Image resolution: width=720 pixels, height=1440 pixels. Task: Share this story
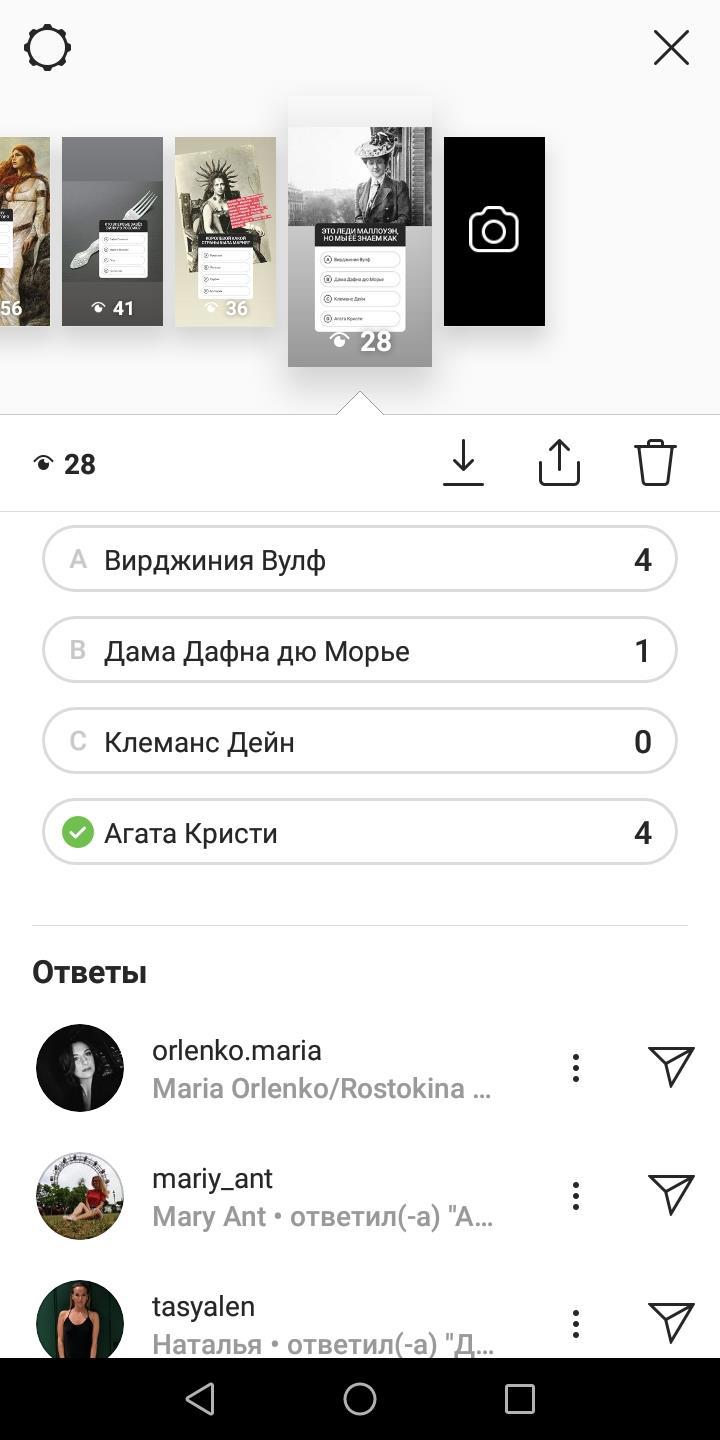pos(559,463)
